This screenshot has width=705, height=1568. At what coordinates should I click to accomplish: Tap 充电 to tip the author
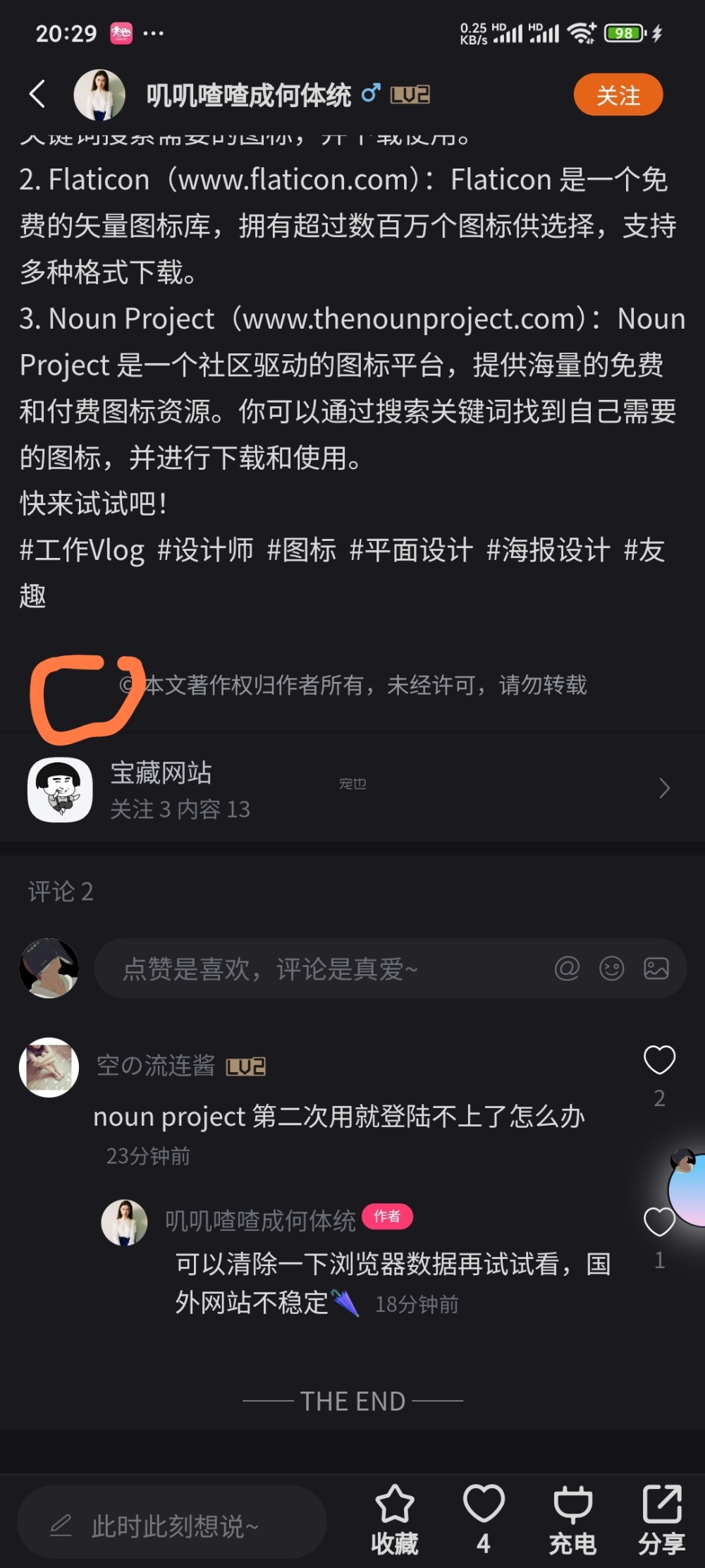[x=572, y=1519]
